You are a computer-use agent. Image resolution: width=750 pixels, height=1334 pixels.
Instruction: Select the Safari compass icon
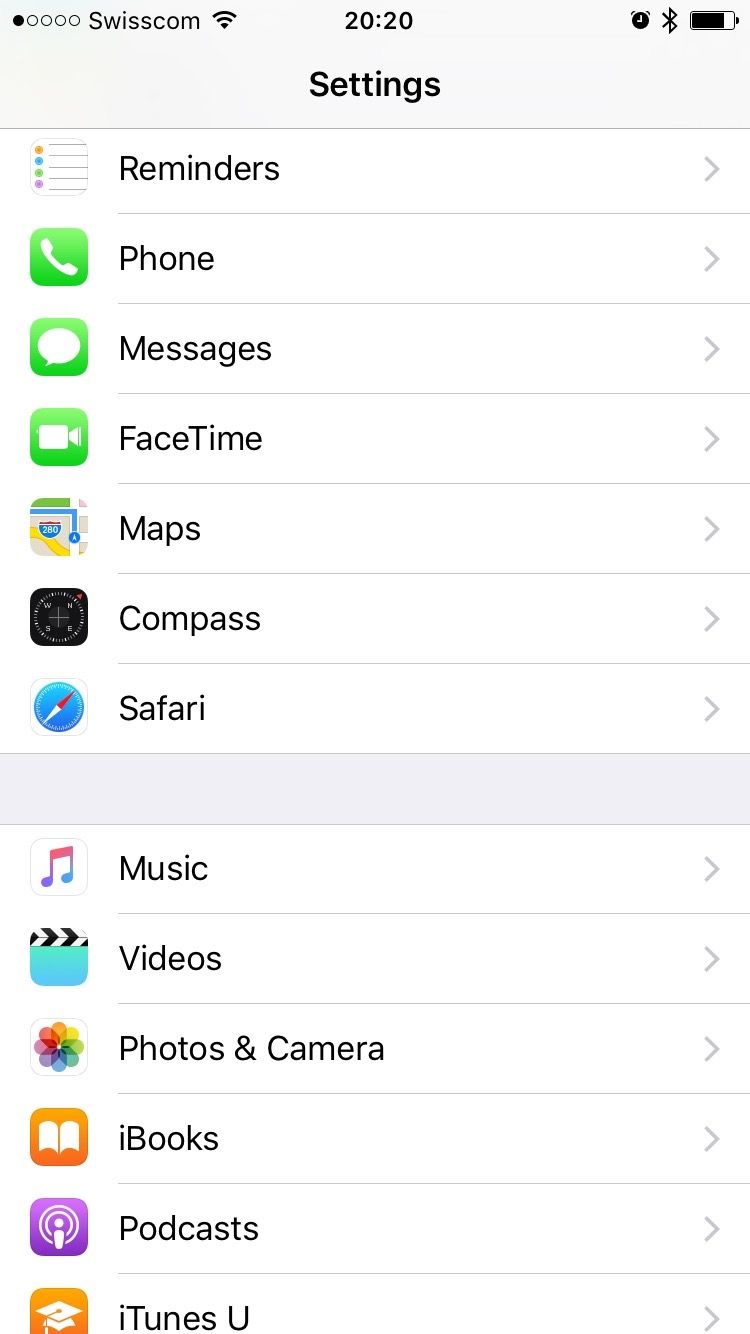58,708
